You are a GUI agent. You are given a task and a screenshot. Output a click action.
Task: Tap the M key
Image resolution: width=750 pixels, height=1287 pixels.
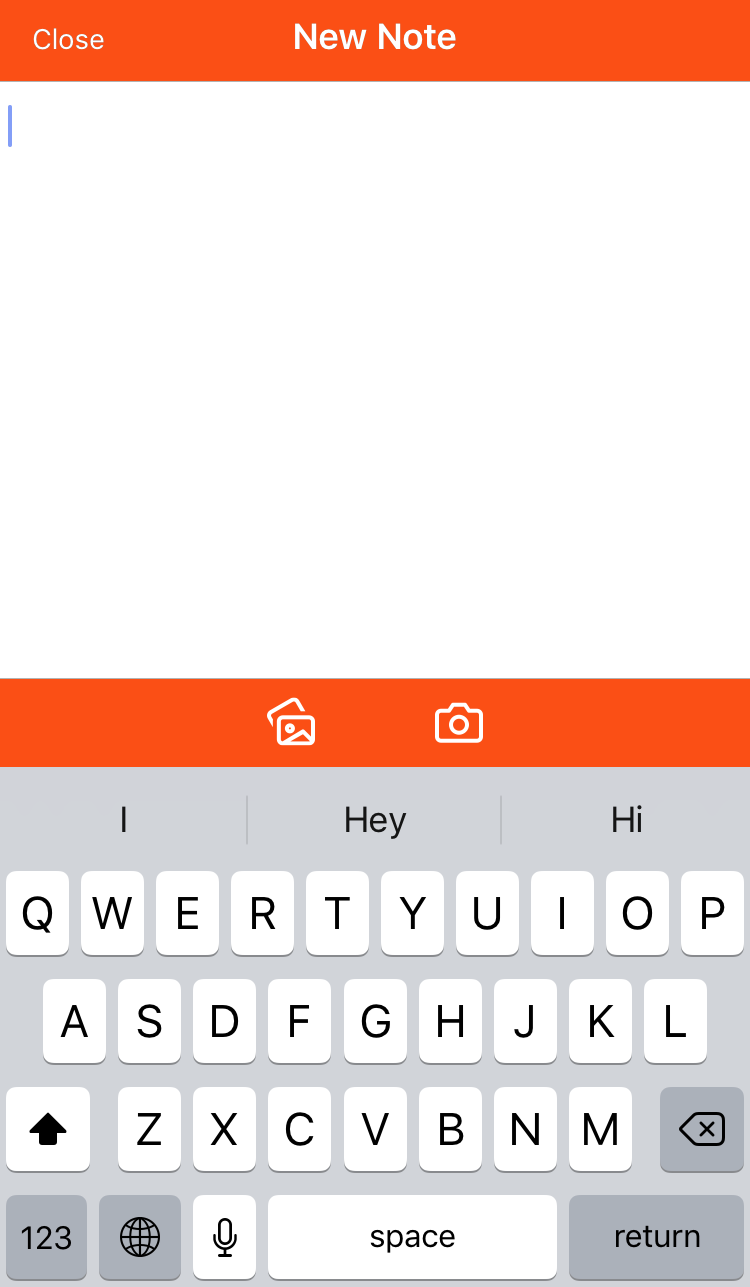[x=600, y=1129]
